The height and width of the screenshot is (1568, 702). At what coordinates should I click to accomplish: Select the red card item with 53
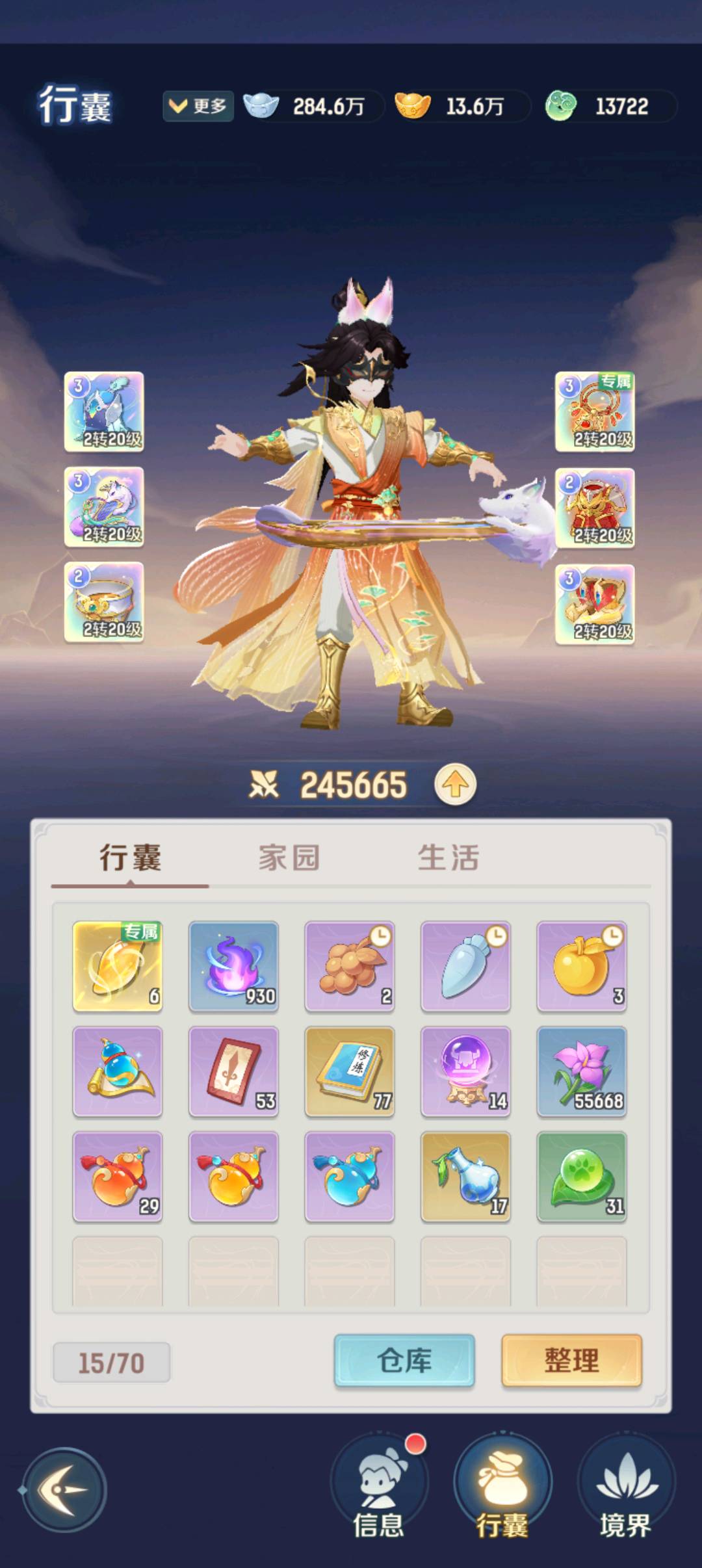233,1071
